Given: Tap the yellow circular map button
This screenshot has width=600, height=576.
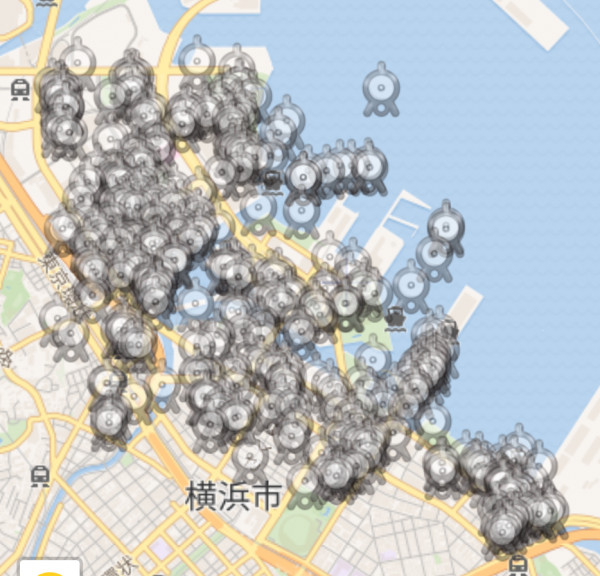Looking at the screenshot, I should tap(48, 568).
